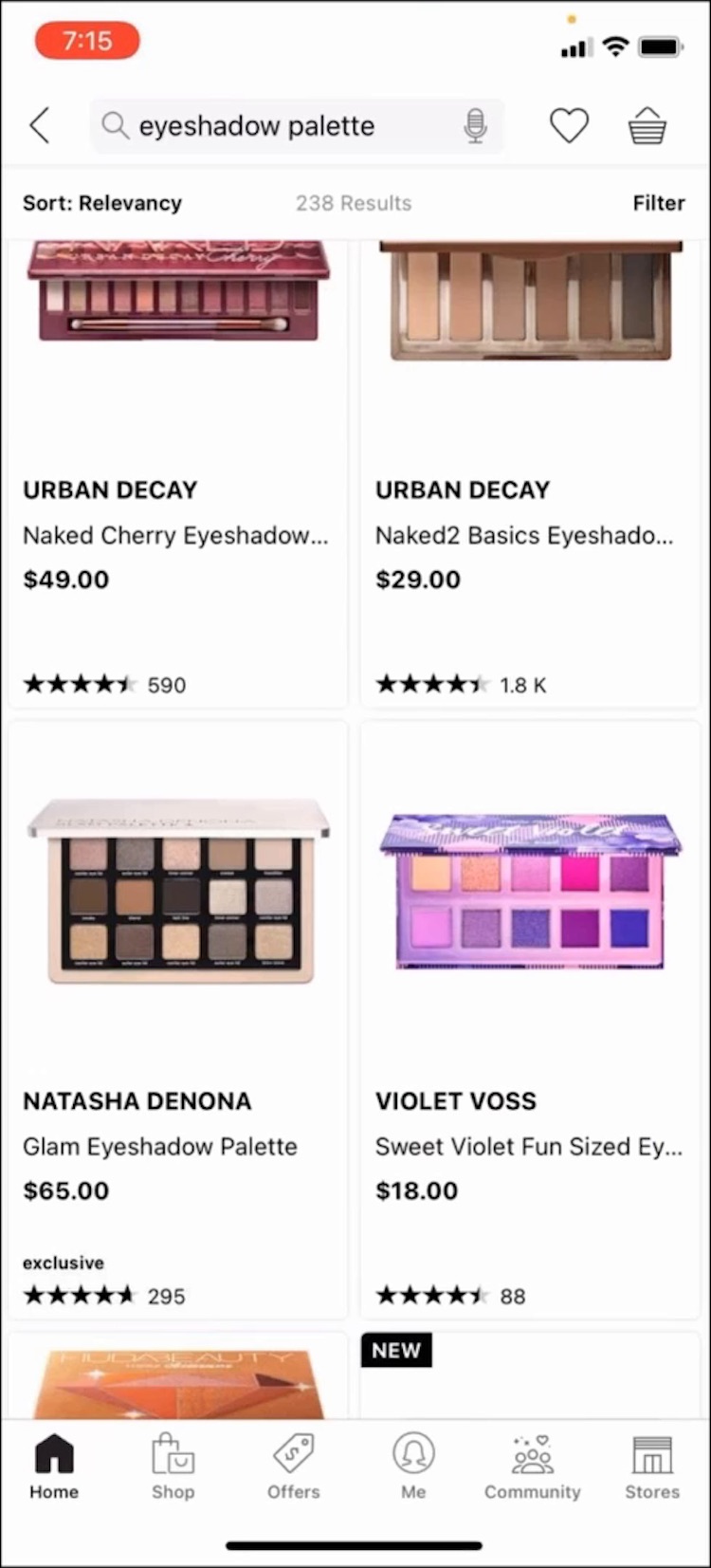Open the loves heart list
711x1568 pixels.
569,126
